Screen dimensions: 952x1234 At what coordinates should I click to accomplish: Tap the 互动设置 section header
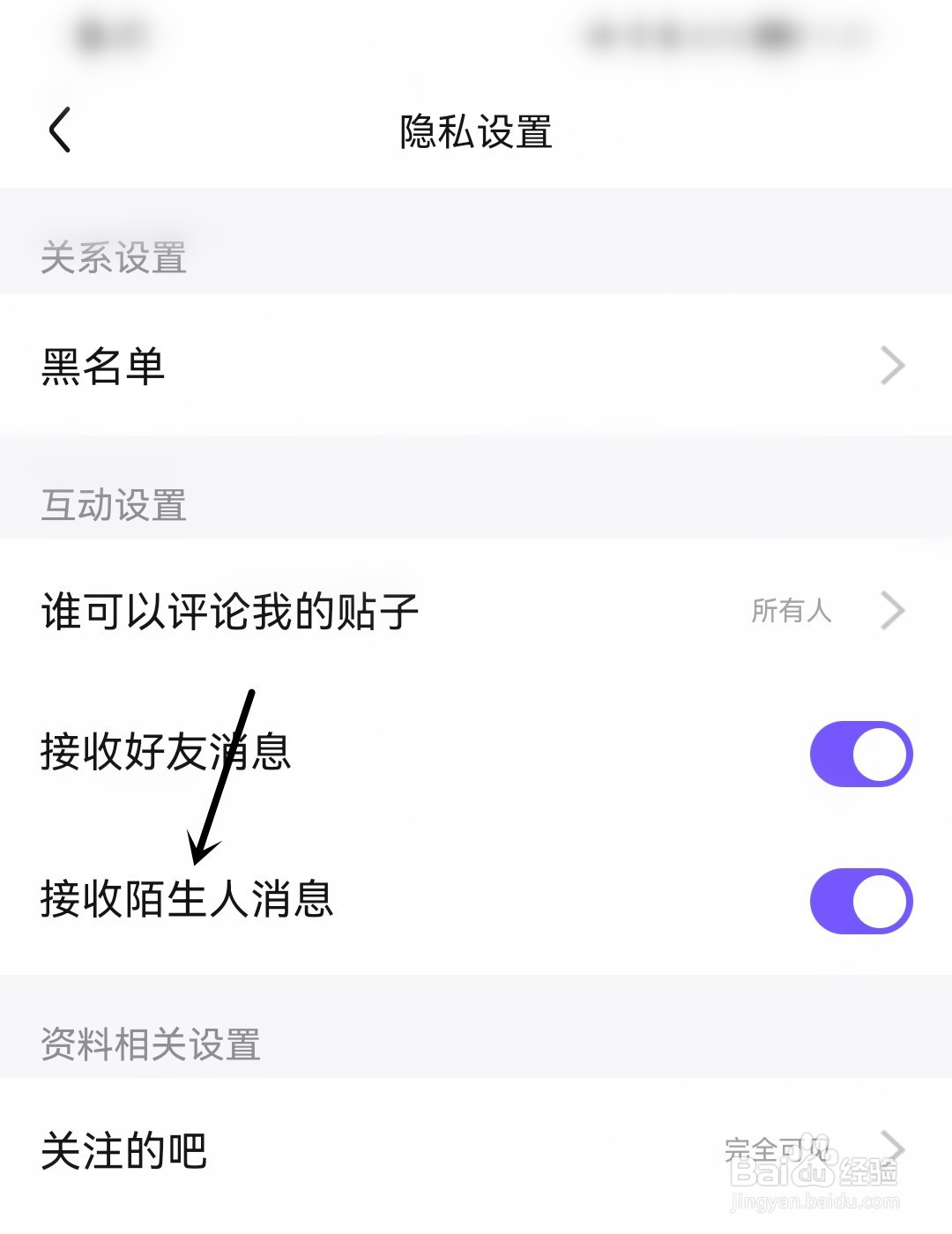pyautogui.click(x=113, y=505)
